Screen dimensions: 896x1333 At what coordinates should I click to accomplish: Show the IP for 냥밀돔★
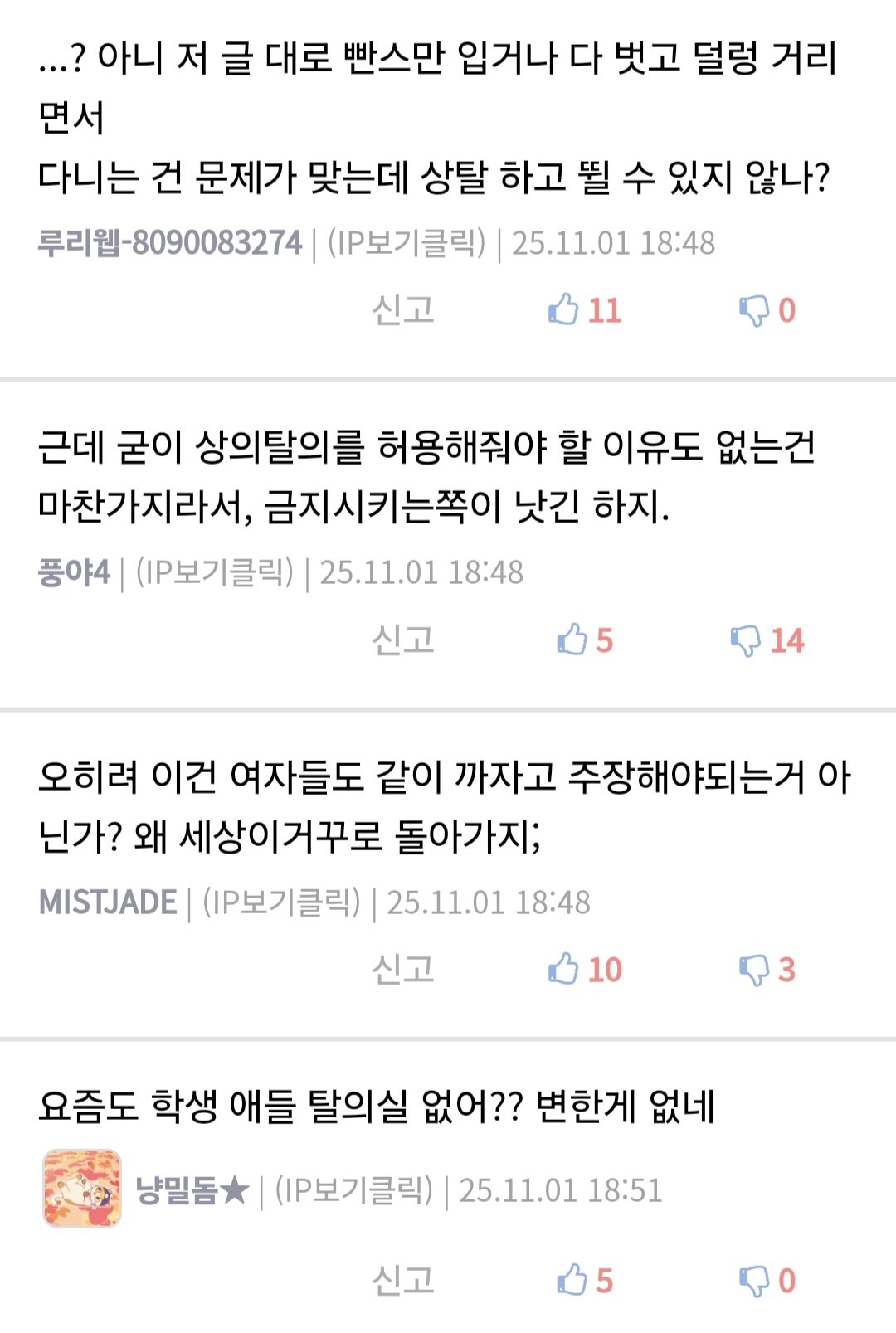[353, 1190]
